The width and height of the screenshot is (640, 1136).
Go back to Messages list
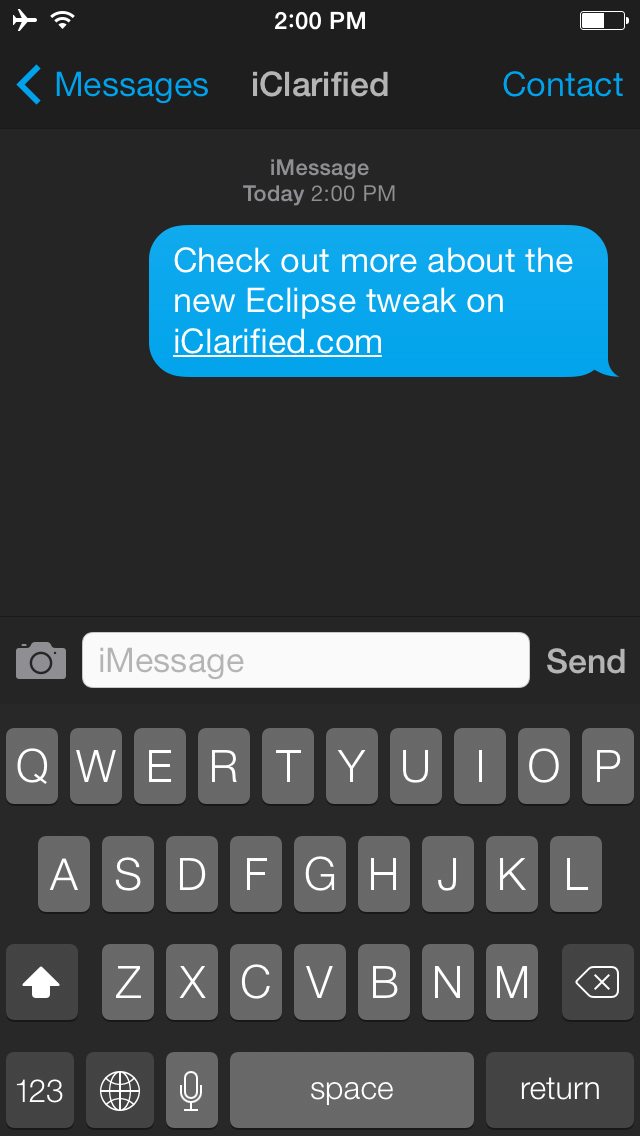(x=112, y=85)
